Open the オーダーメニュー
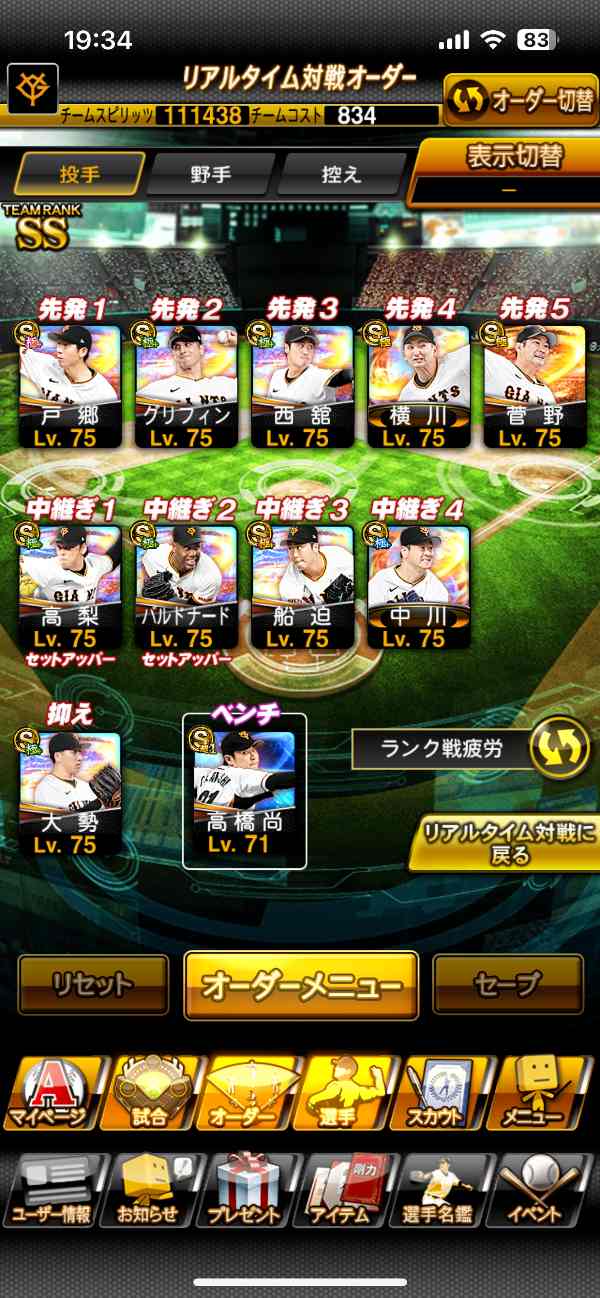The image size is (600, 1298). (301, 985)
